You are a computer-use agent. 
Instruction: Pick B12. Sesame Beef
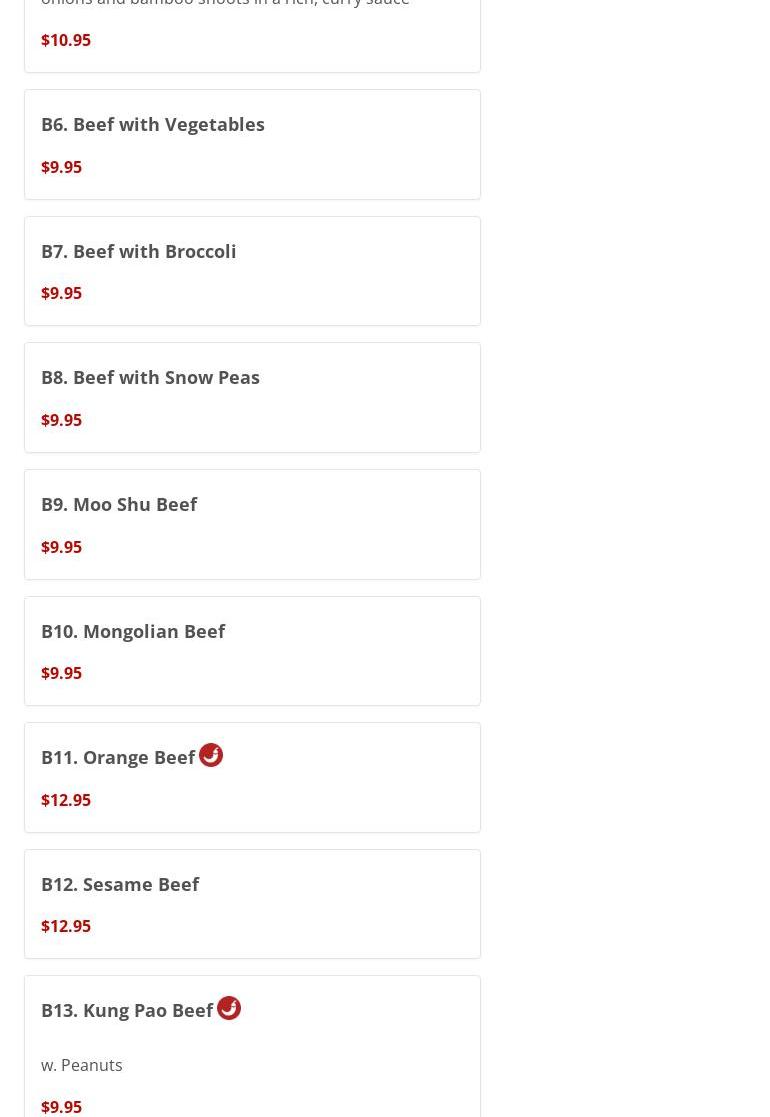(252, 904)
